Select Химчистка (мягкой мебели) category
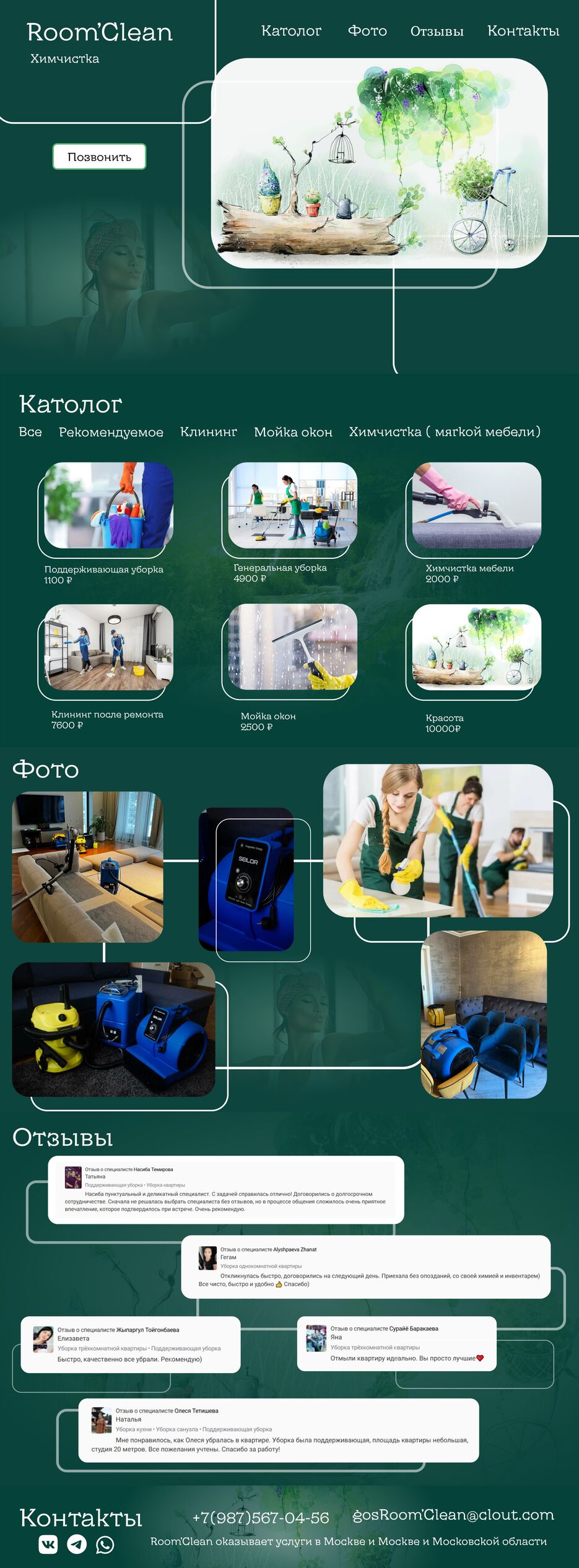This screenshot has width=579, height=1568. point(444,432)
